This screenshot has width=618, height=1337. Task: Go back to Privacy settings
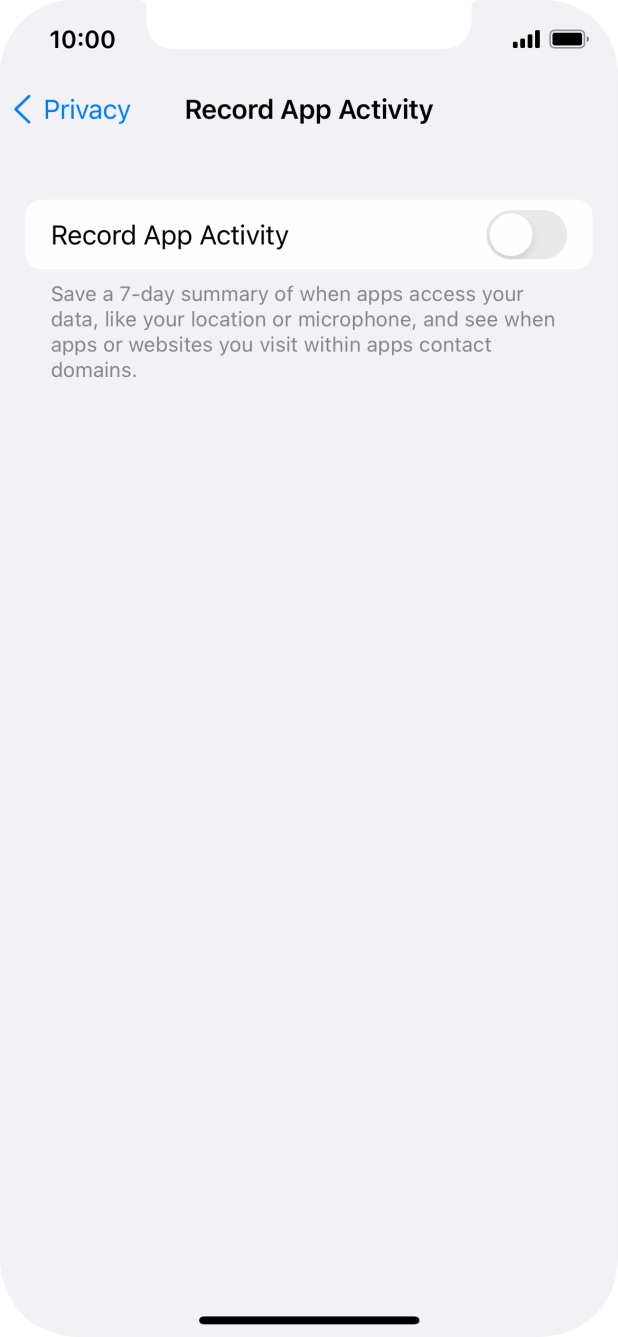(x=72, y=110)
